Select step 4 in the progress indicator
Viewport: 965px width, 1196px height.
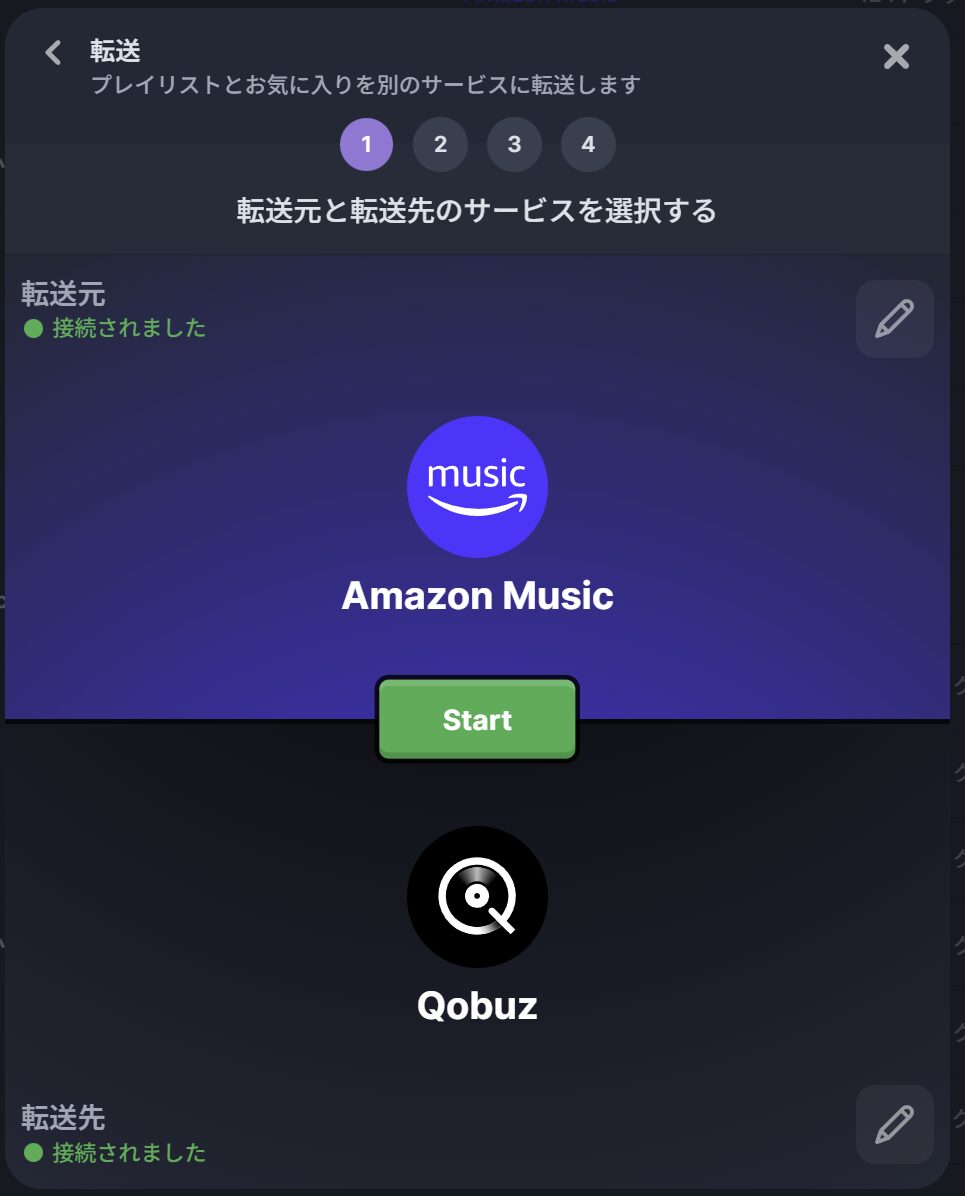(588, 144)
